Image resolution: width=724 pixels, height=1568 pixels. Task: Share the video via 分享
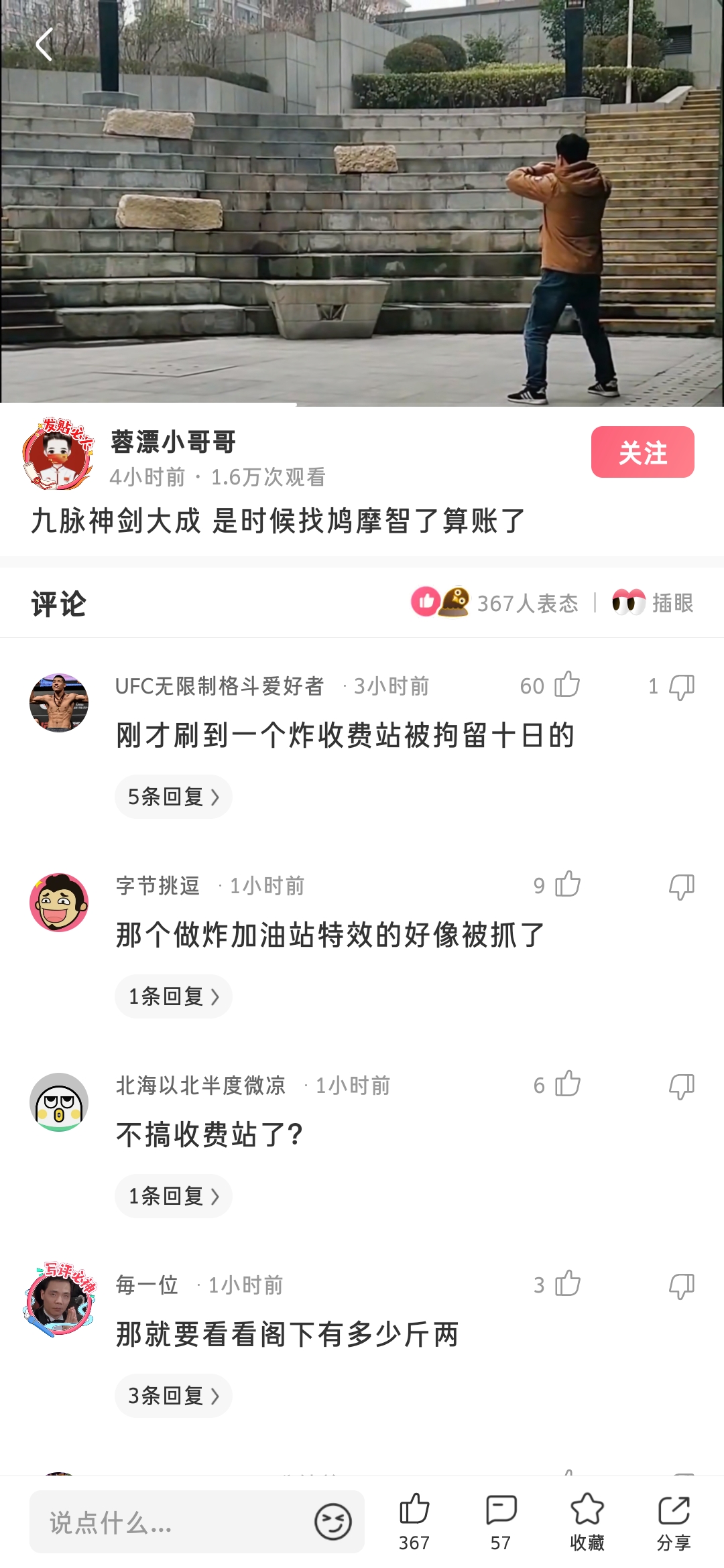point(674,1521)
